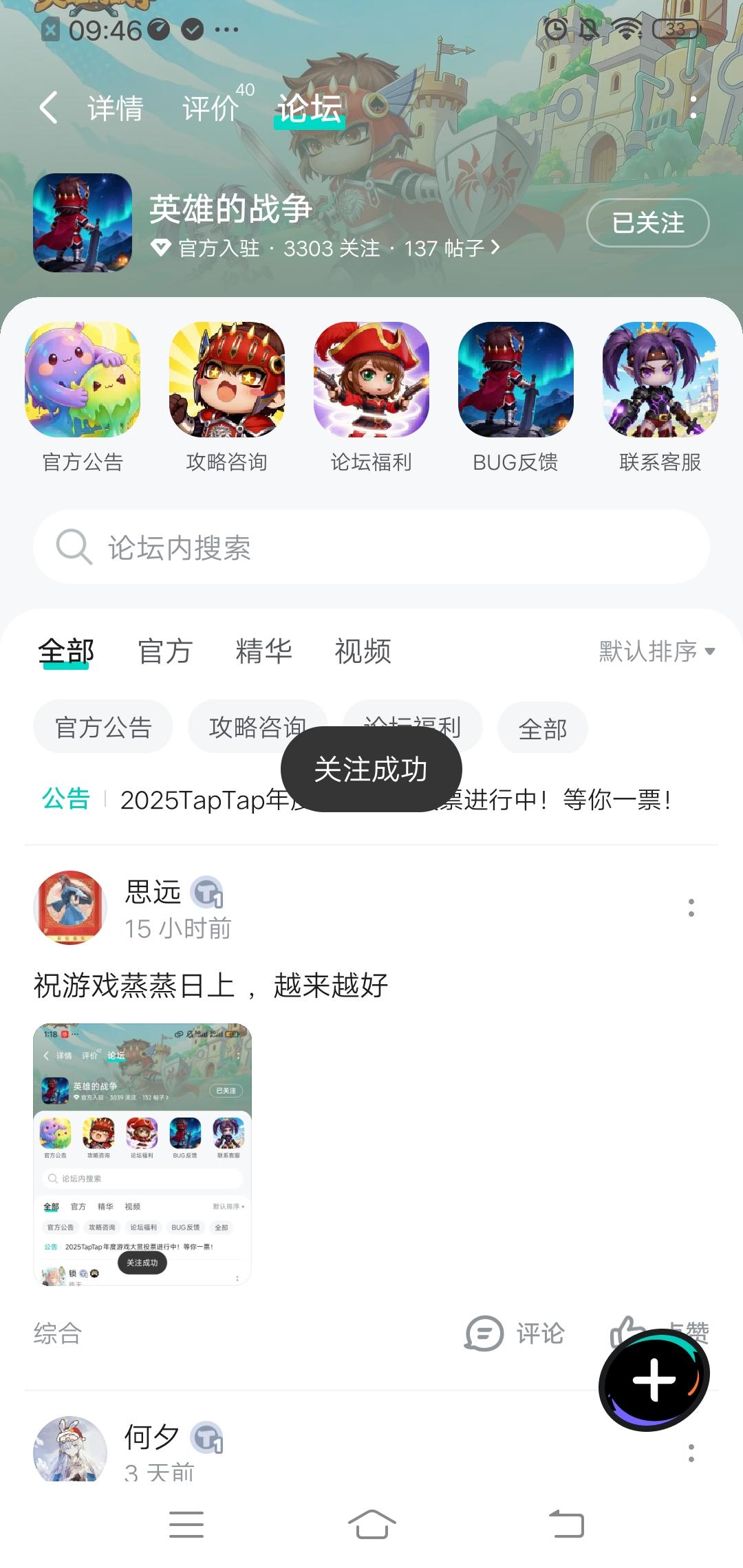Expand the 默认排序 sort dropdown
The image size is (743, 1568).
pos(656,651)
